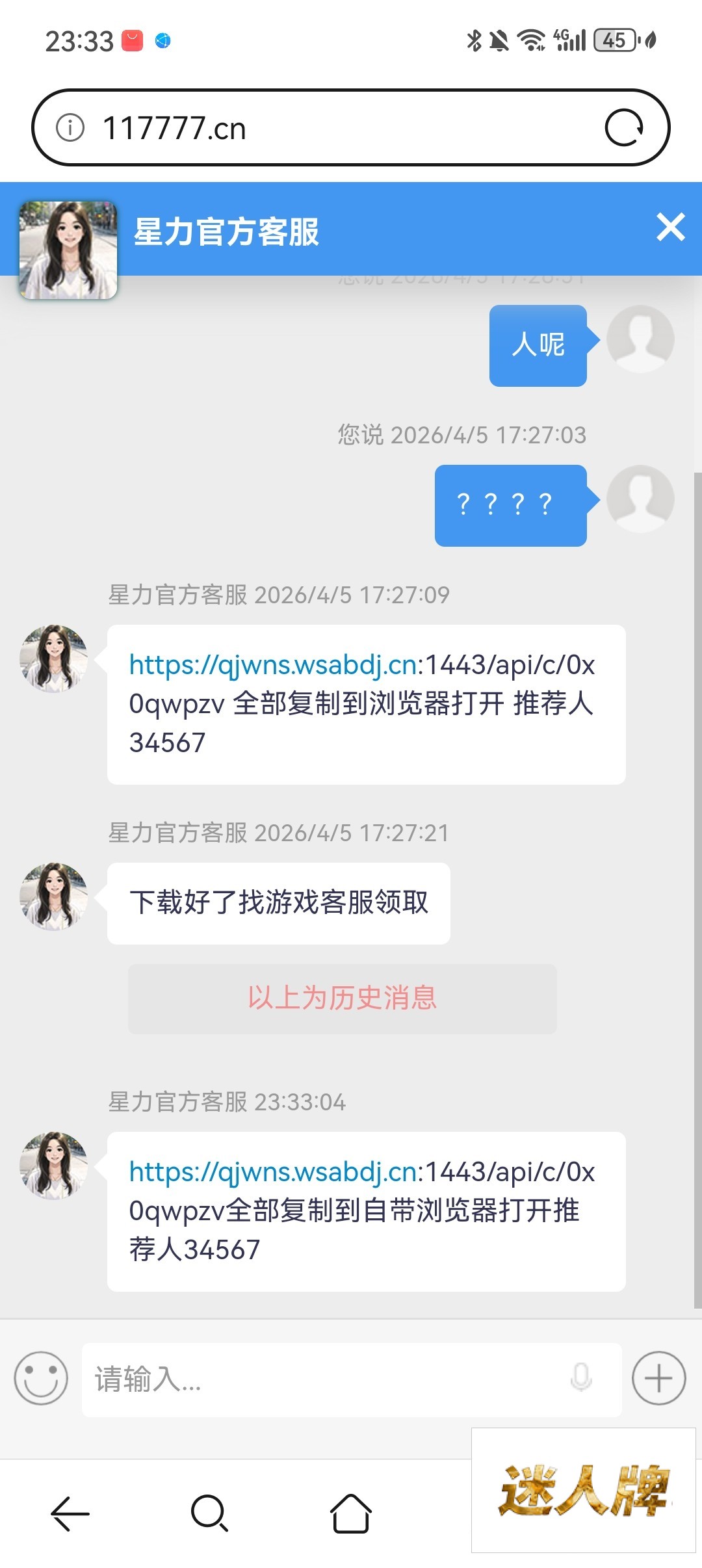The image size is (702, 1568).
Task: Open the qjwns.wsabdj.cn link sent at 17:27:09
Action: pos(273,665)
